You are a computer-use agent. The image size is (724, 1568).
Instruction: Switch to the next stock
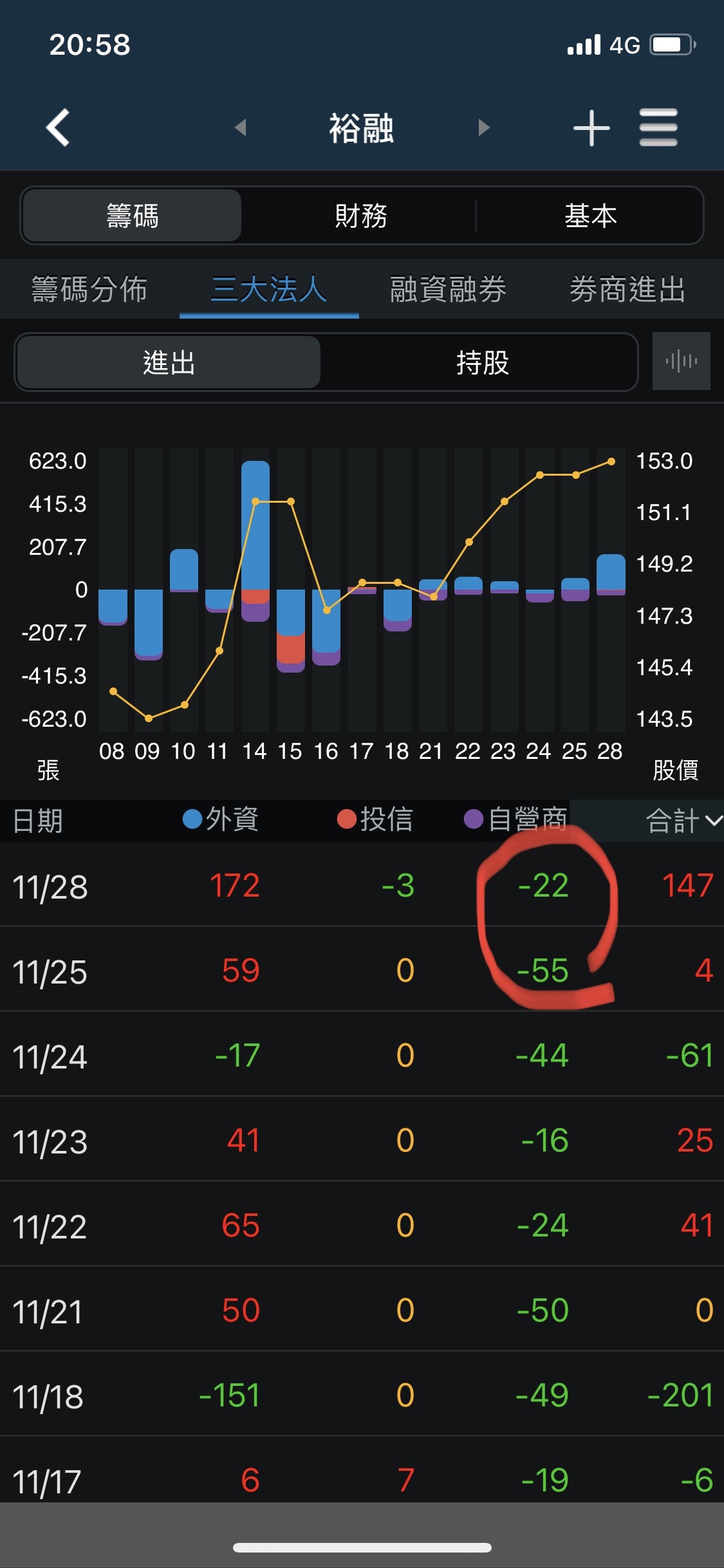[x=484, y=127]
